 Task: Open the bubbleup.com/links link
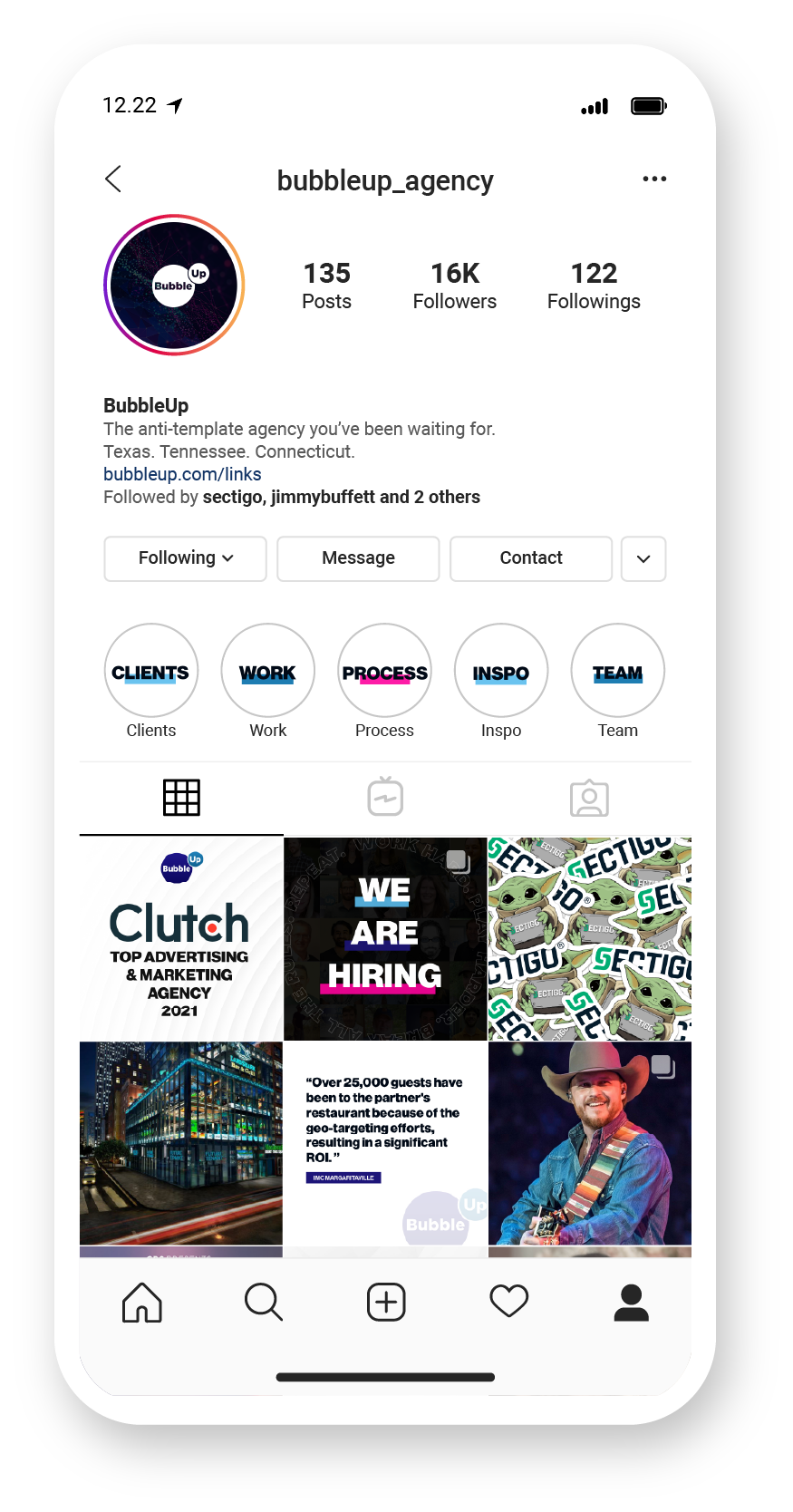click(182, 474)
